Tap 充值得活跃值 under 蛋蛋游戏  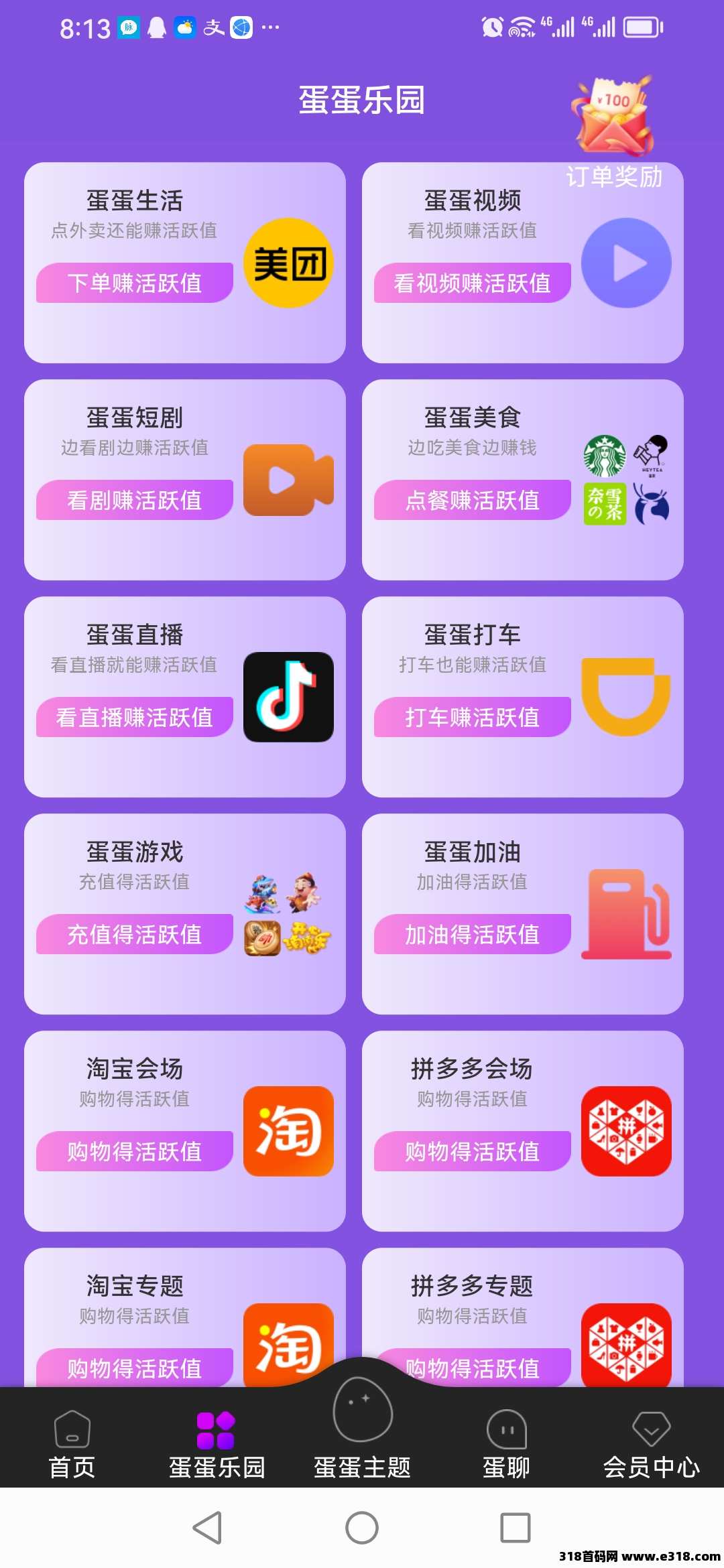pyautogui.click(x=135, y=934)
